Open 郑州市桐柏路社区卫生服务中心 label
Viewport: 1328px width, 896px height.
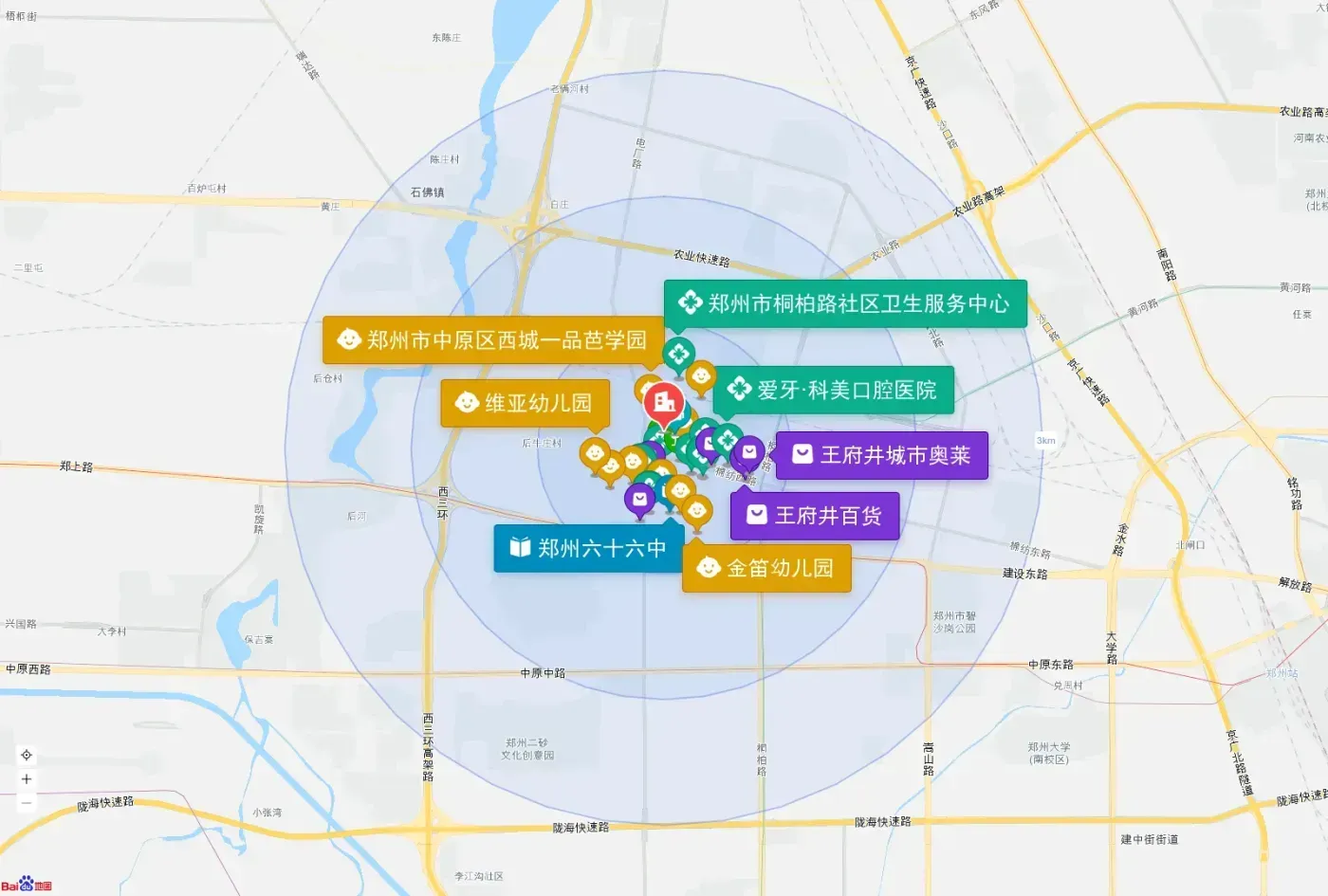(845, 303)
